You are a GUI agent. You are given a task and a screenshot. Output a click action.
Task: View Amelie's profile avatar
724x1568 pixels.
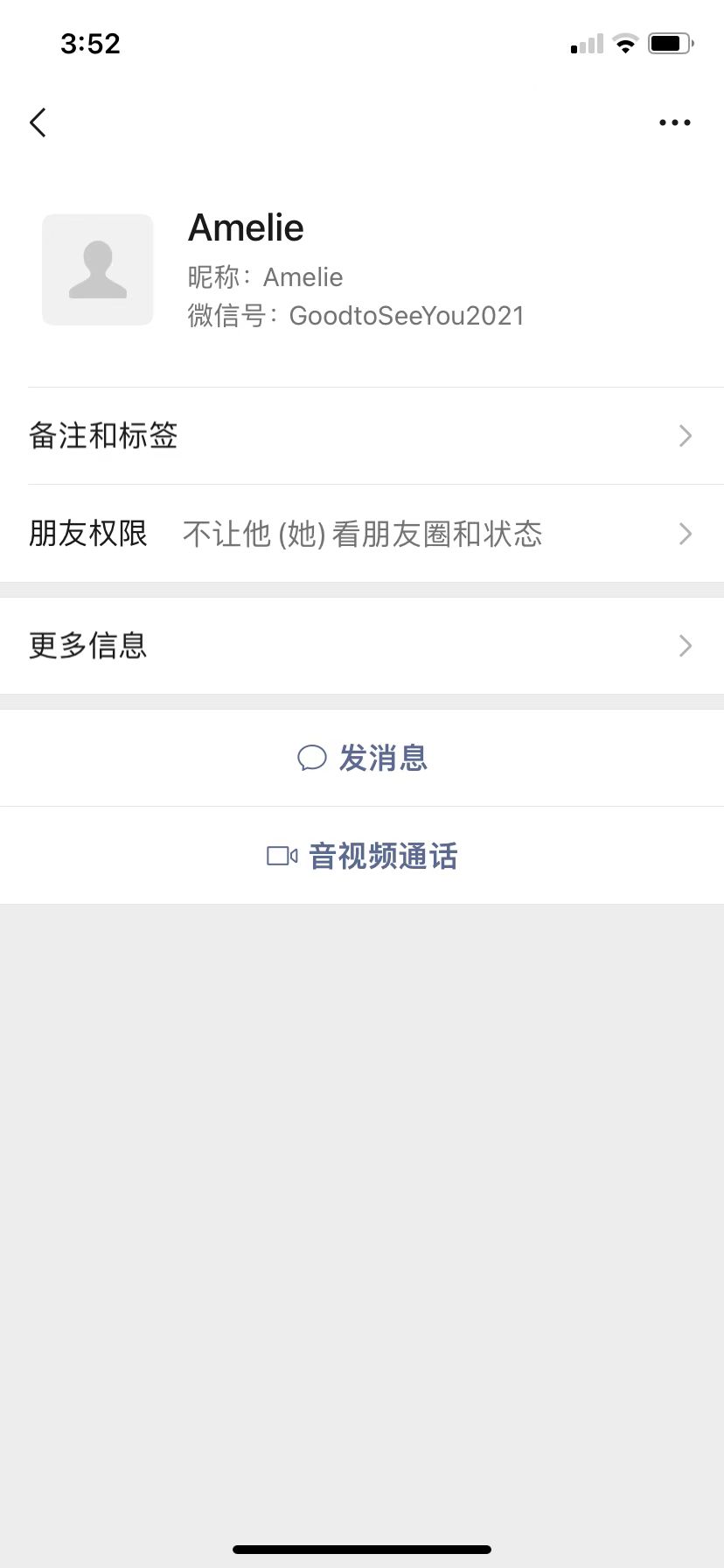coord(98,269)
